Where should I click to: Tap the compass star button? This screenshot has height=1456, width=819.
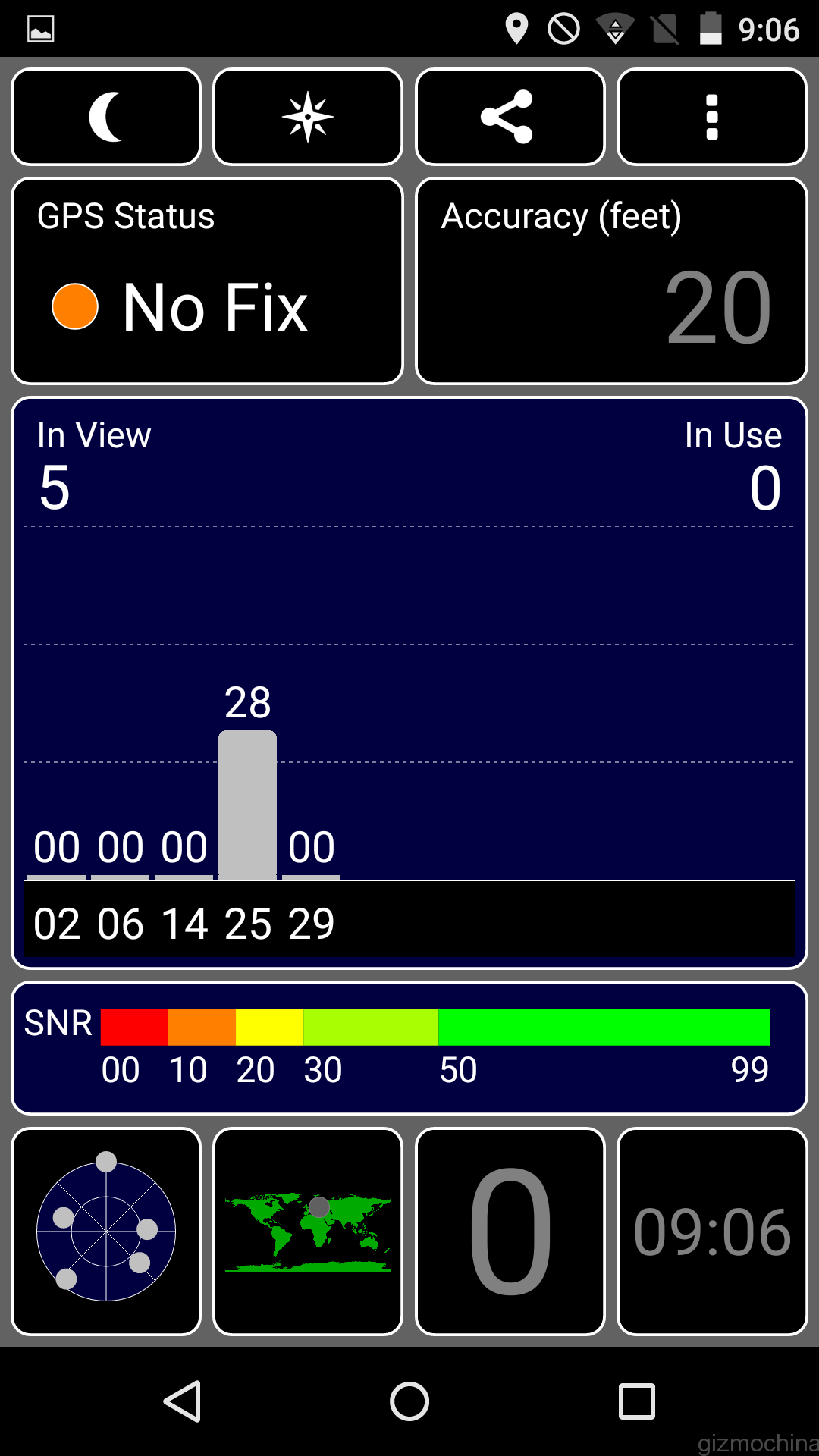(308, 117)
